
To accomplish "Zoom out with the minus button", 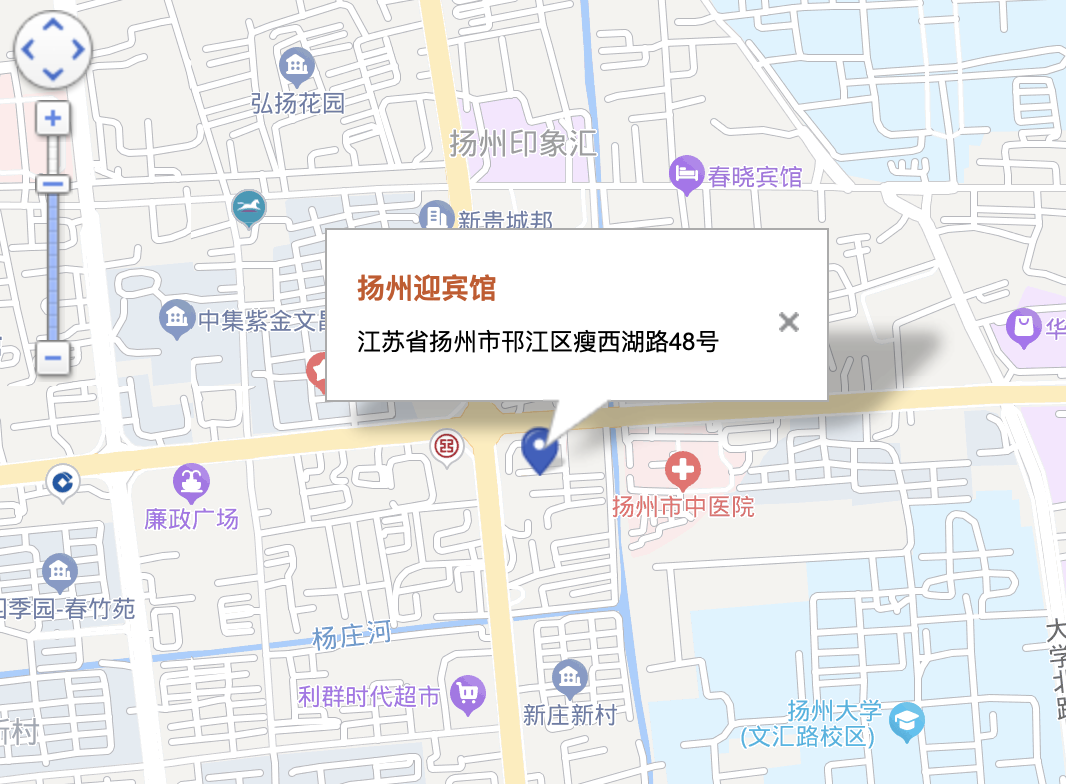I will click(53, 356).
